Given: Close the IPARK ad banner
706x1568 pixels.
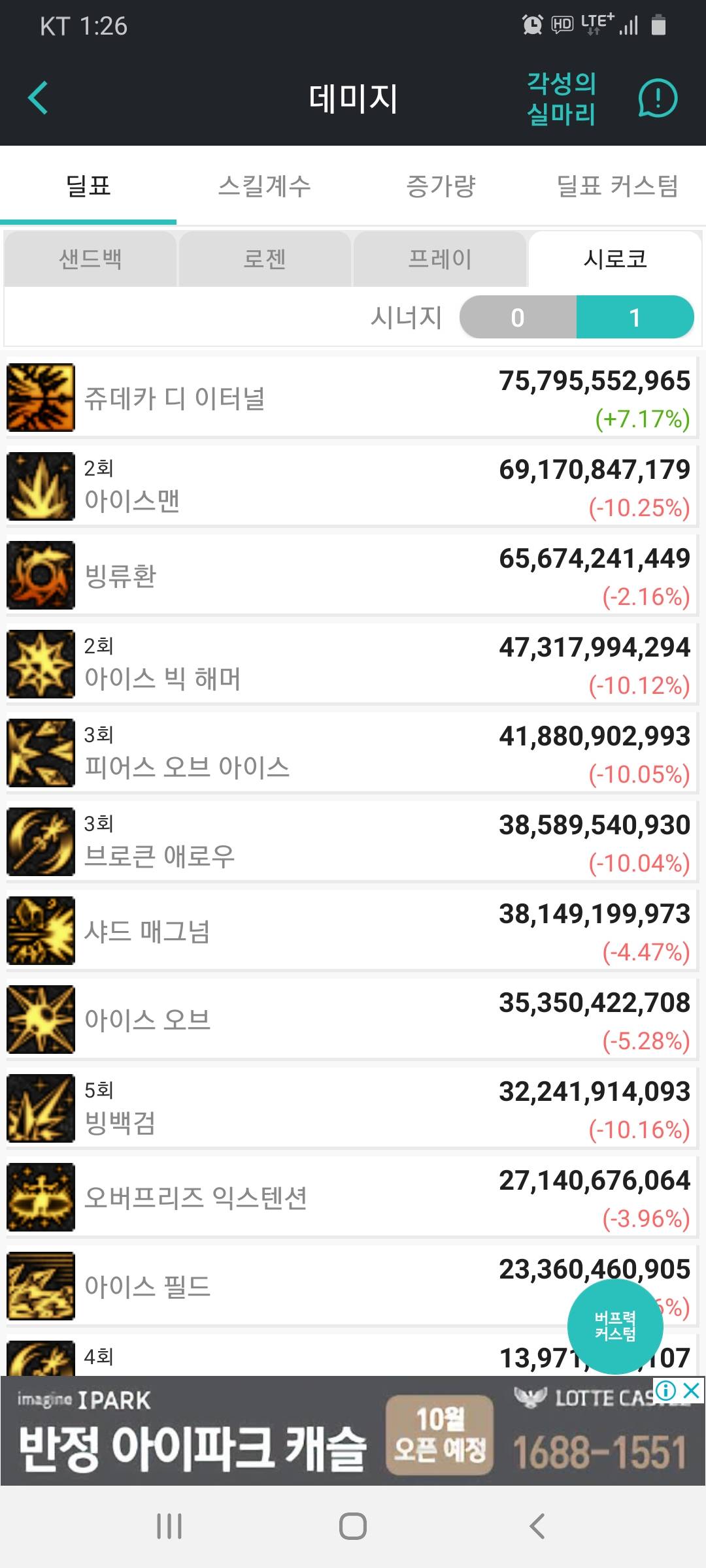Looking at the screenshot, I should pyautogui.click(x=692, y=1391).
